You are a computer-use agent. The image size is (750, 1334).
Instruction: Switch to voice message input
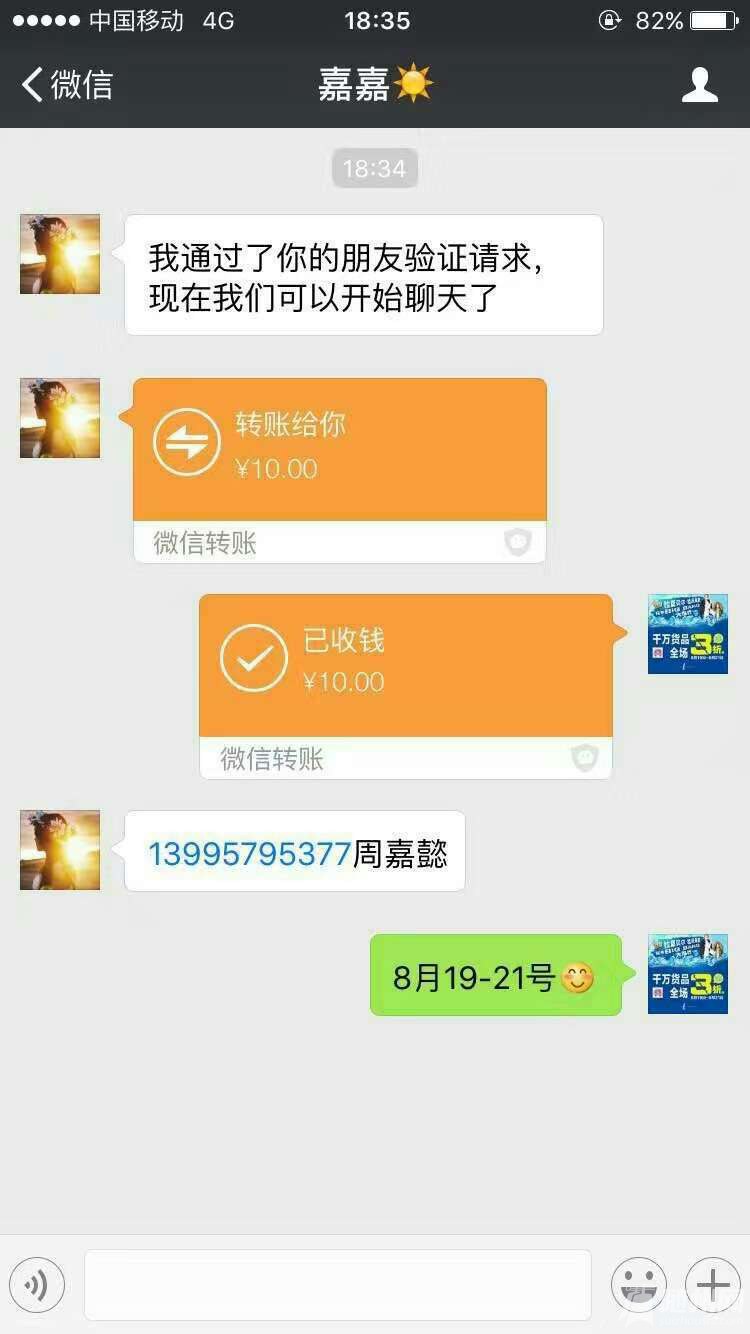(x=37, y=1283)
